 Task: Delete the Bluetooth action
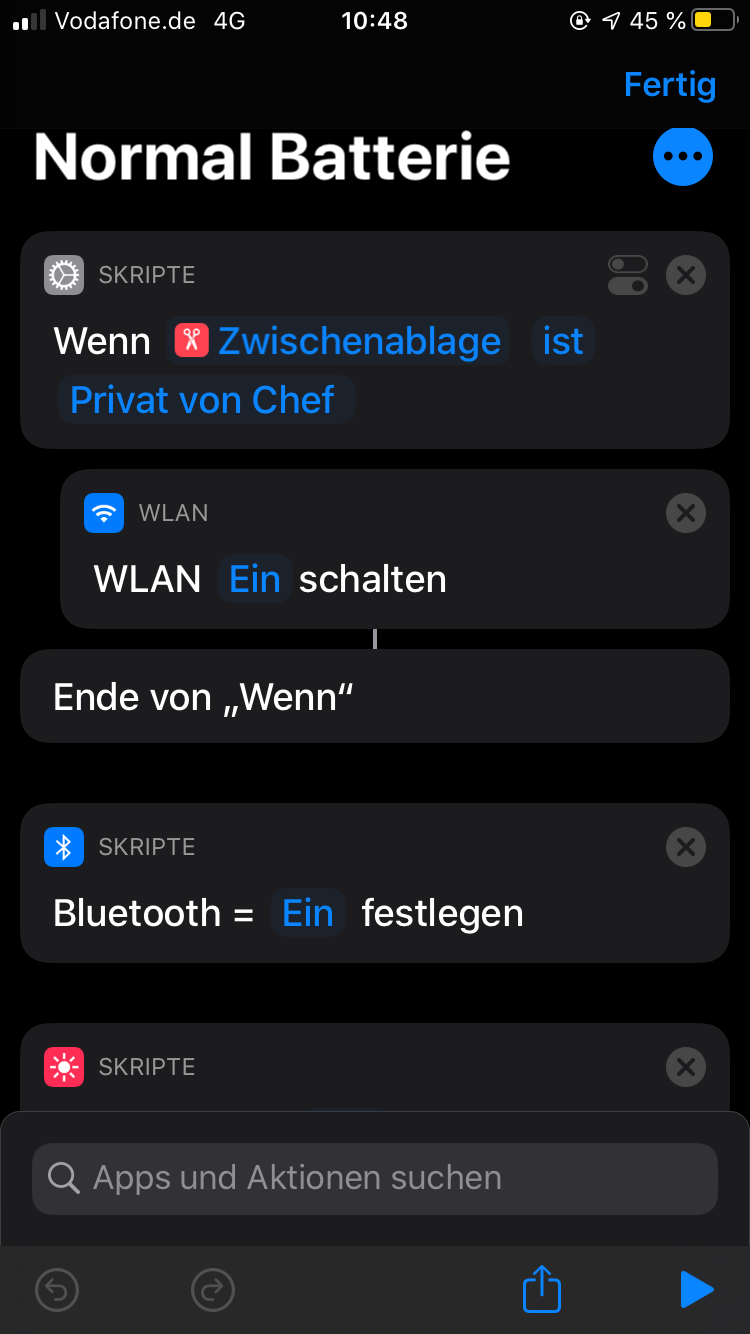click(685, 847)
